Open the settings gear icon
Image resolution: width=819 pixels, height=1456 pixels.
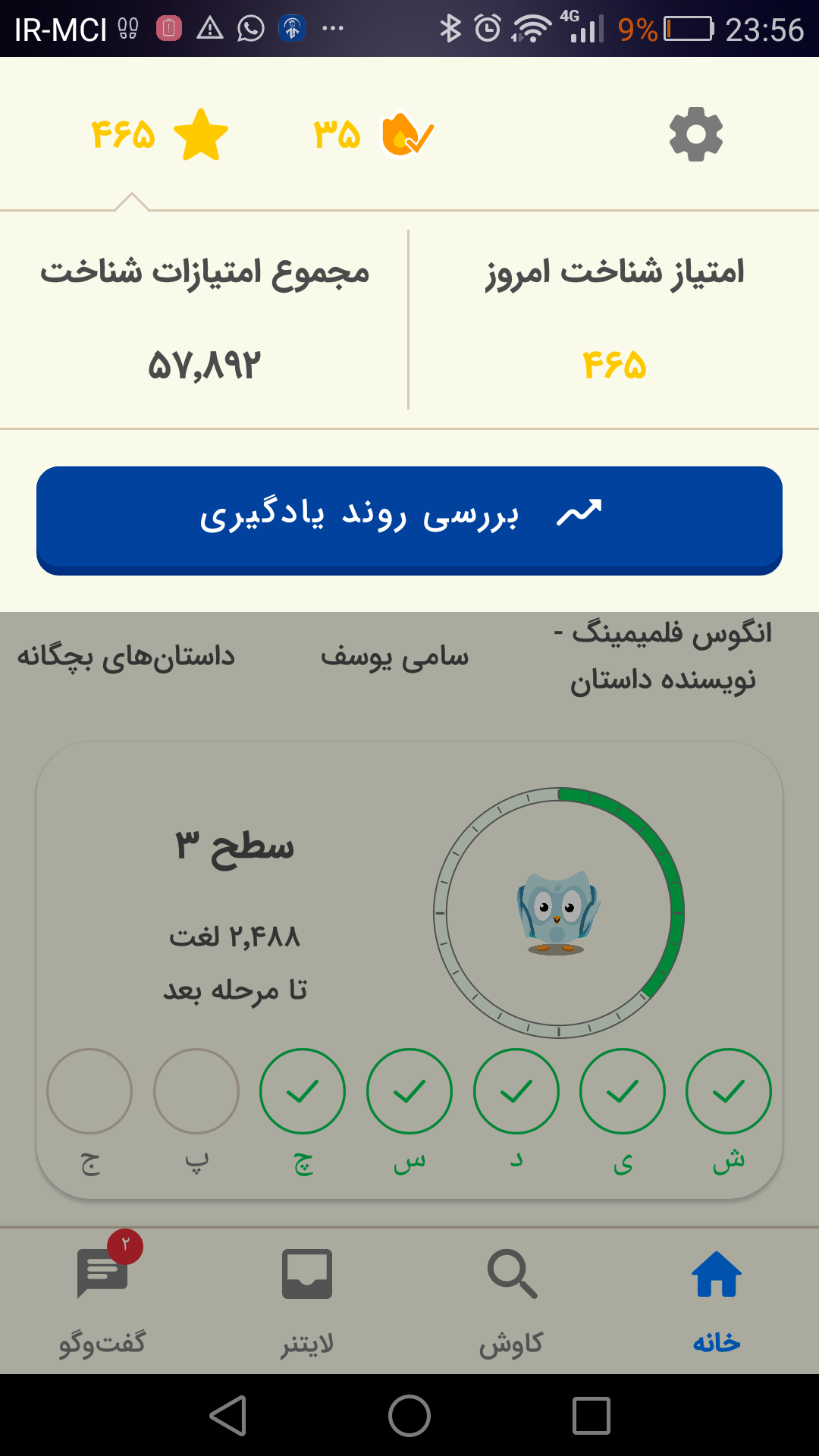pyautogui.click(x=696, y=135)
